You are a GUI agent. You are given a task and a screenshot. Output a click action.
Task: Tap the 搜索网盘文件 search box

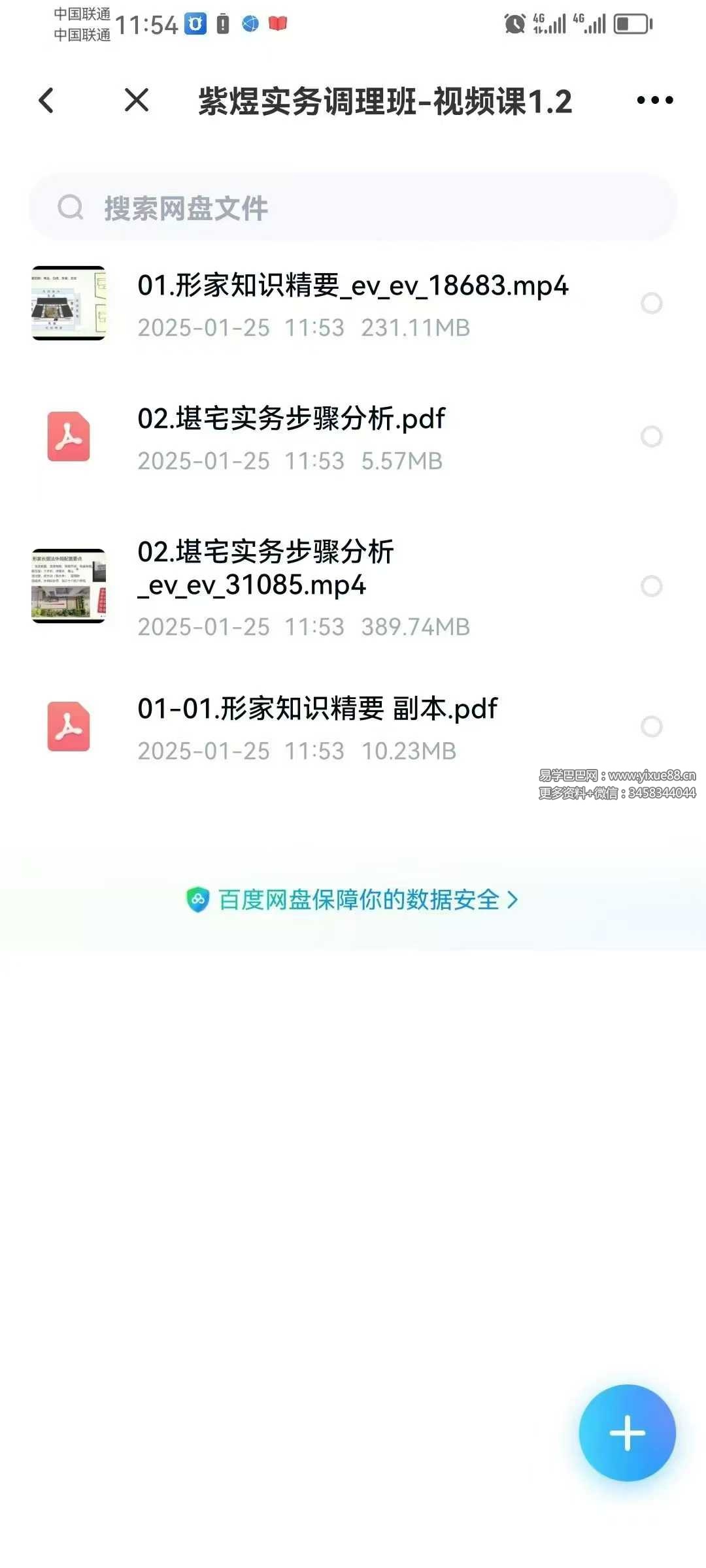click(353, 208)
